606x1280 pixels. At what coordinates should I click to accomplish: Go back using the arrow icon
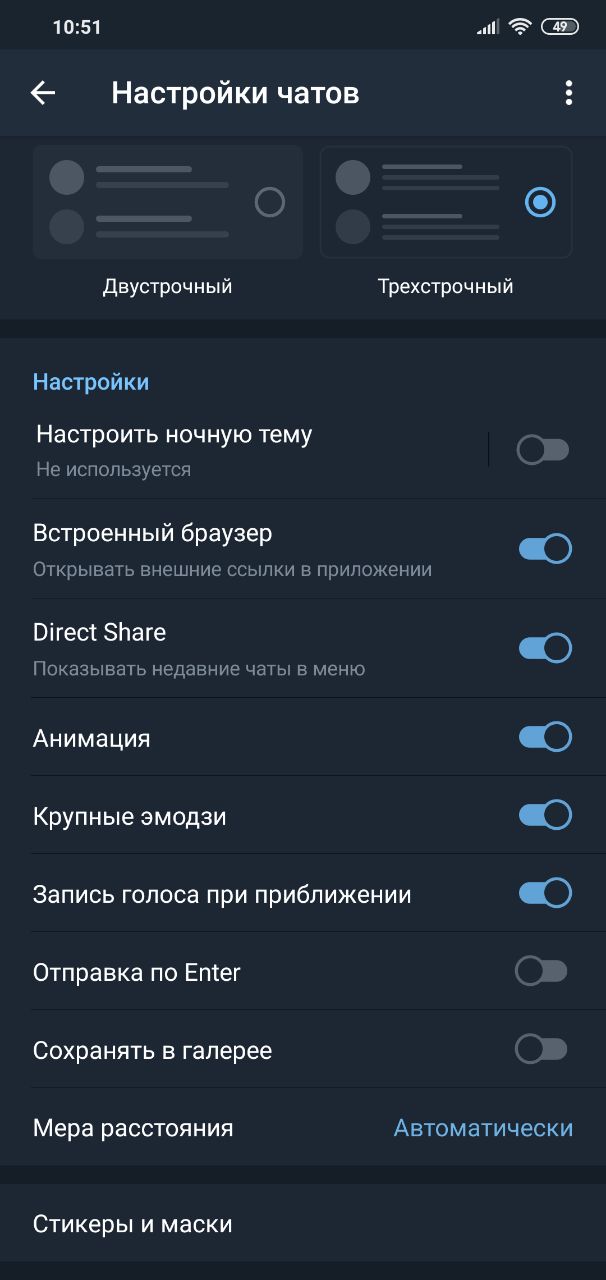[43, 93]
